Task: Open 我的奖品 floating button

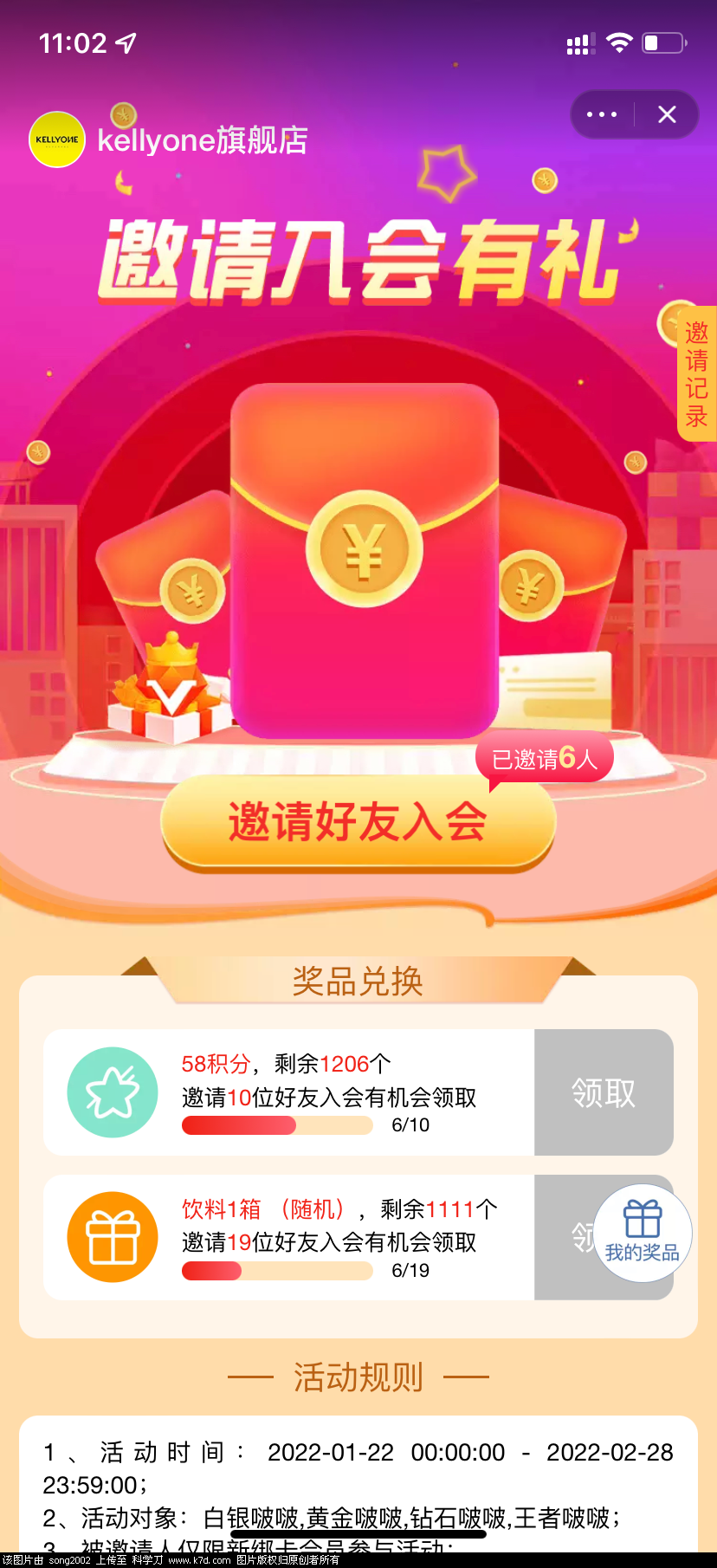Action: [643, 1233]
